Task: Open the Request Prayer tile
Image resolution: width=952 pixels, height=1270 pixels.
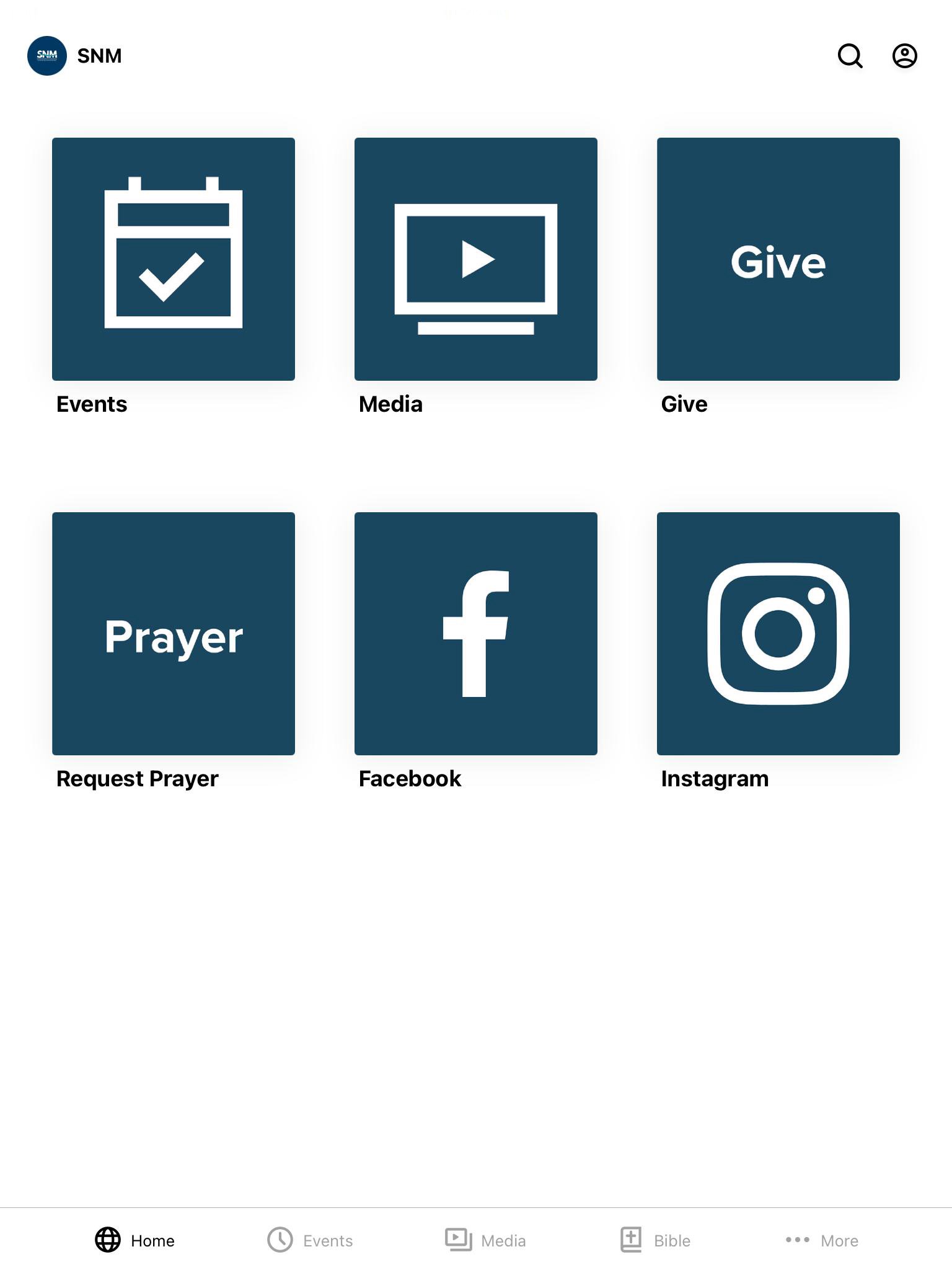Action: [x=174, y=634]
